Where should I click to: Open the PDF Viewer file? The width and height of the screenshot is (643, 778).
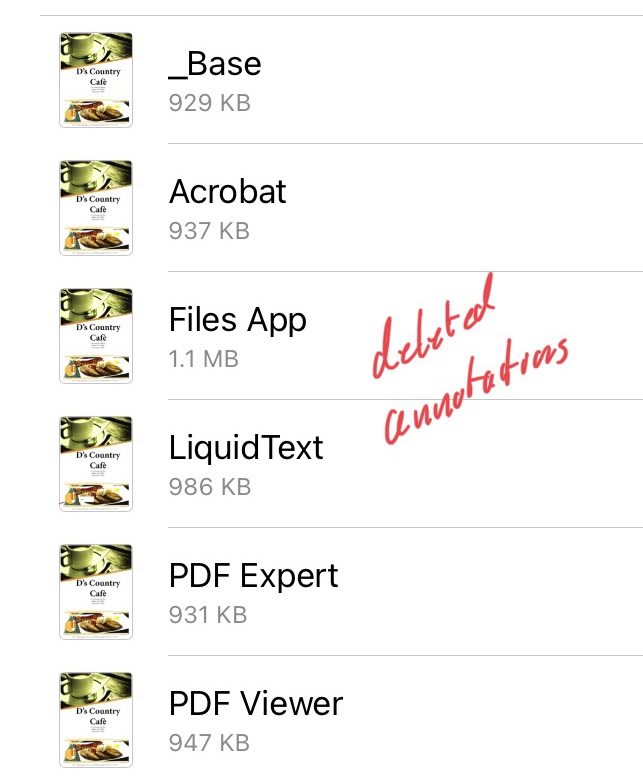click(x=256, y=704)
